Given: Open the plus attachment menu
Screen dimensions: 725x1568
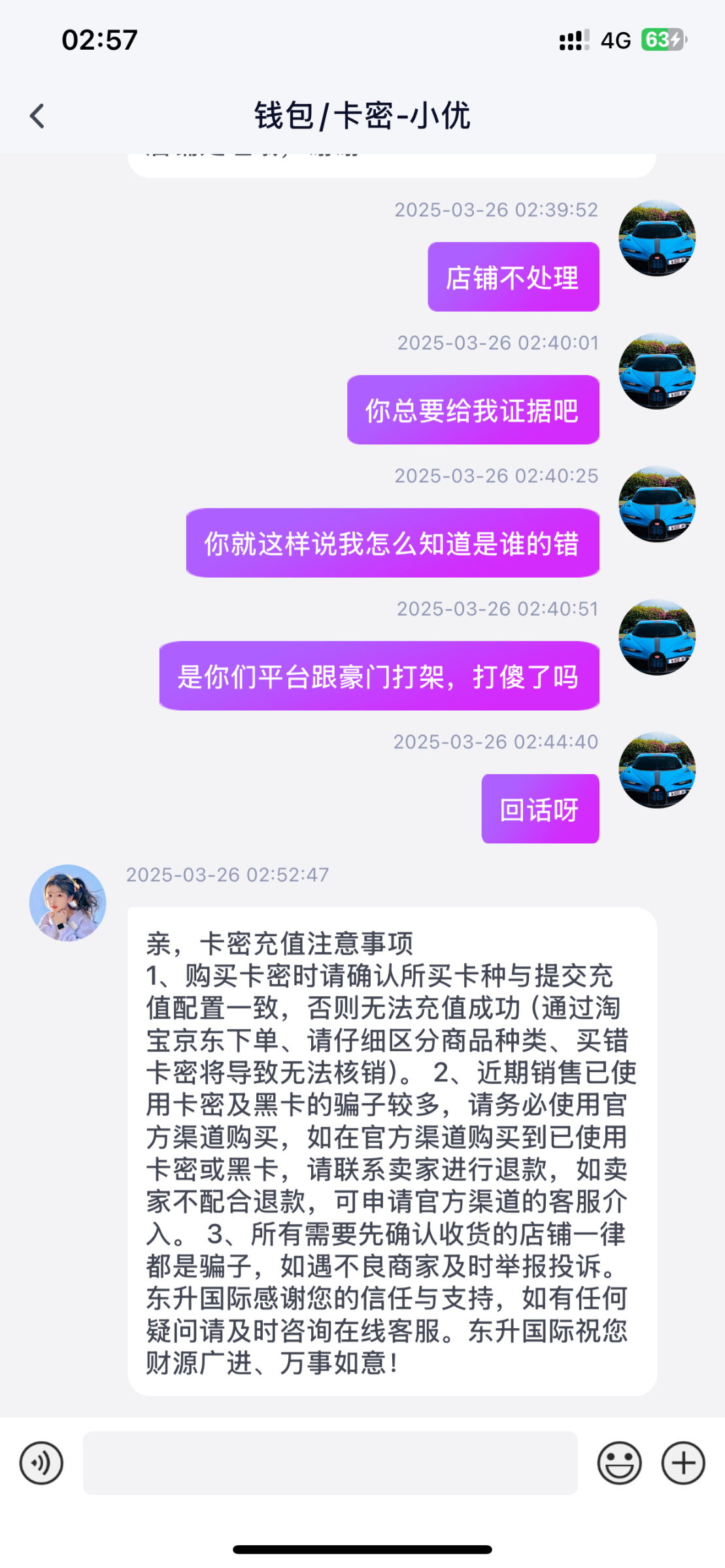Looking at the screenshot, I should [x=683, y=1463].
